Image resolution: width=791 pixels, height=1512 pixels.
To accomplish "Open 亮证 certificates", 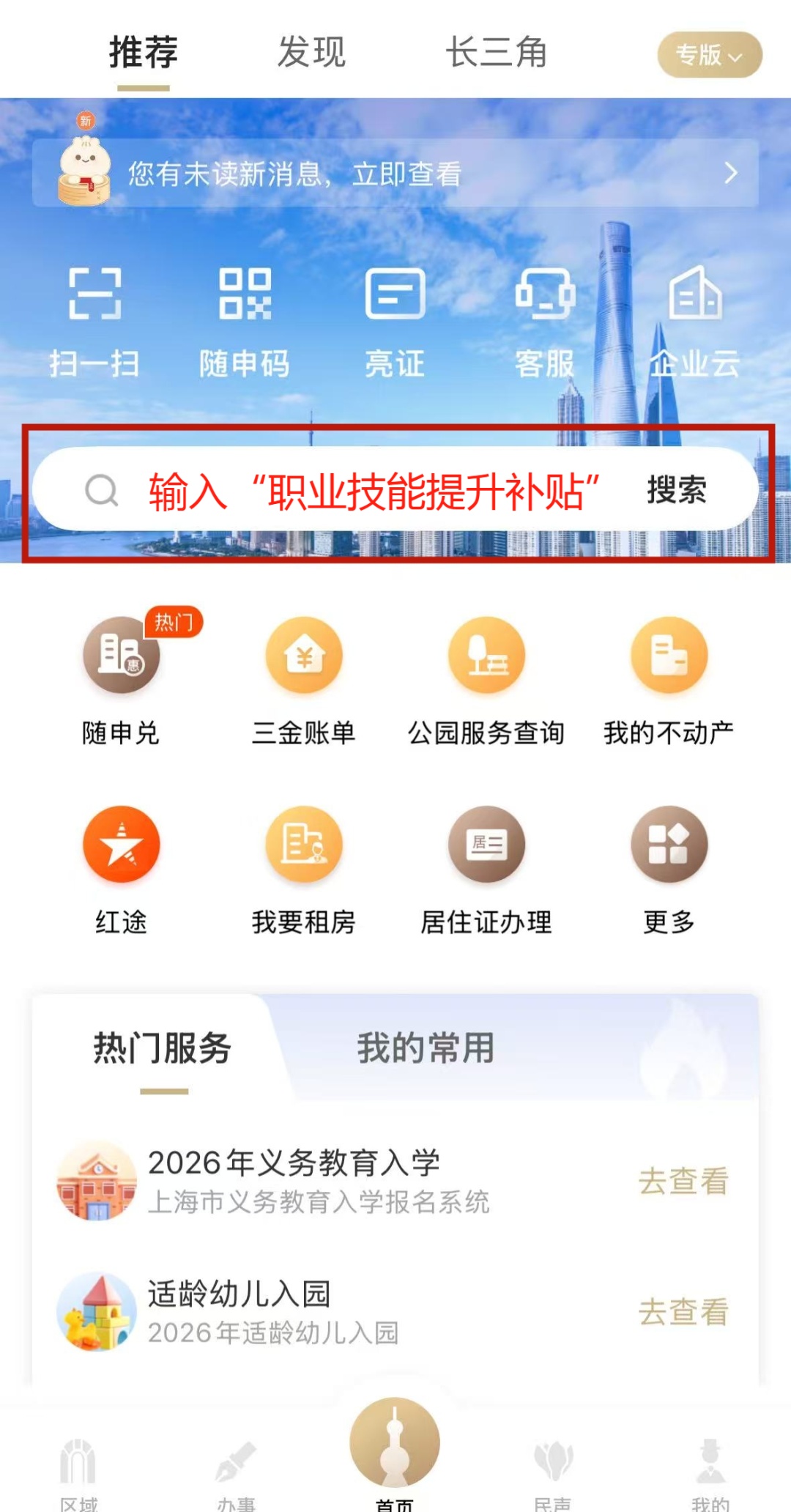I will pos(395,320).
